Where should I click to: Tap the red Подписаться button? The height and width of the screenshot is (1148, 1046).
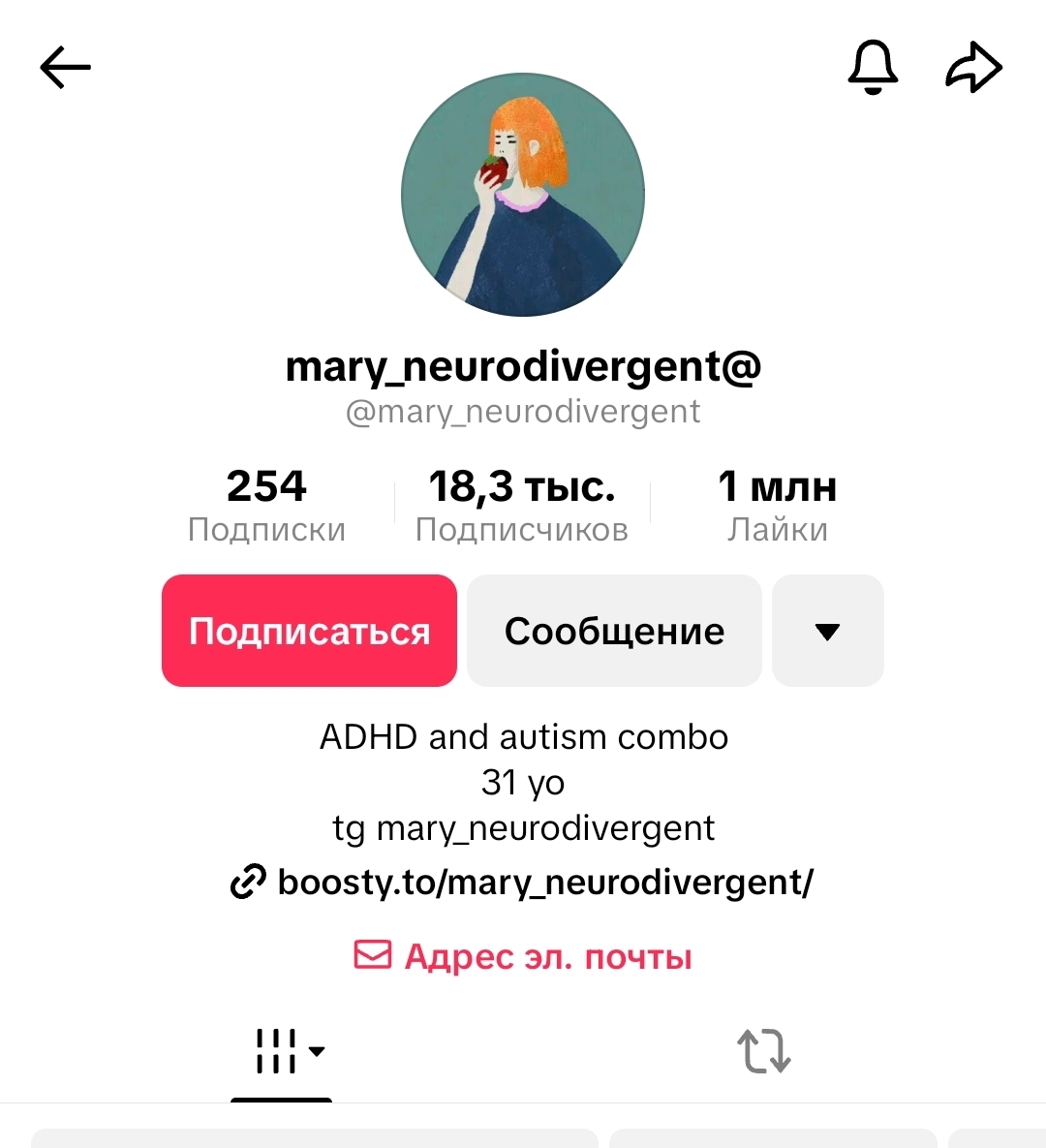pos(309,631)
